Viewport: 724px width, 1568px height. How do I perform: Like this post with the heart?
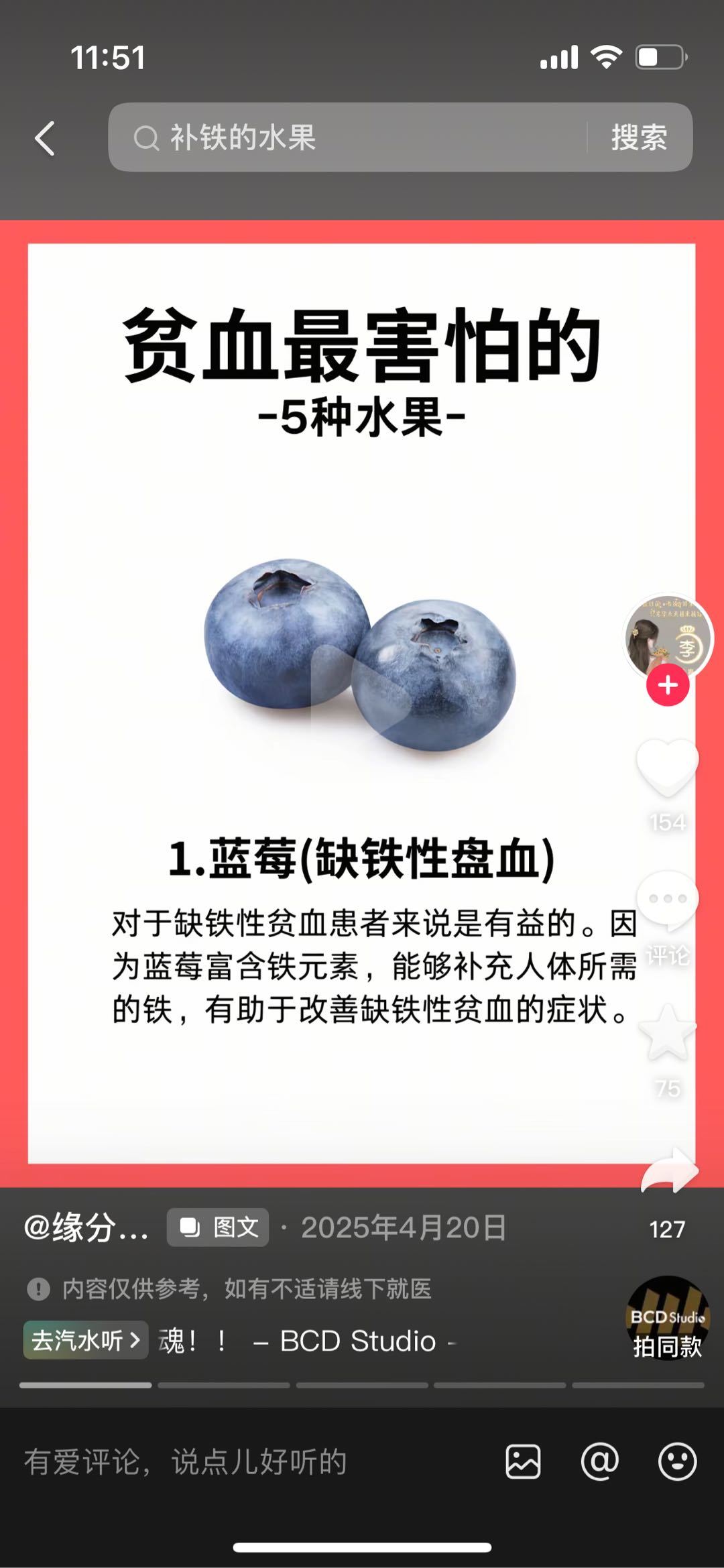(667, 768)
